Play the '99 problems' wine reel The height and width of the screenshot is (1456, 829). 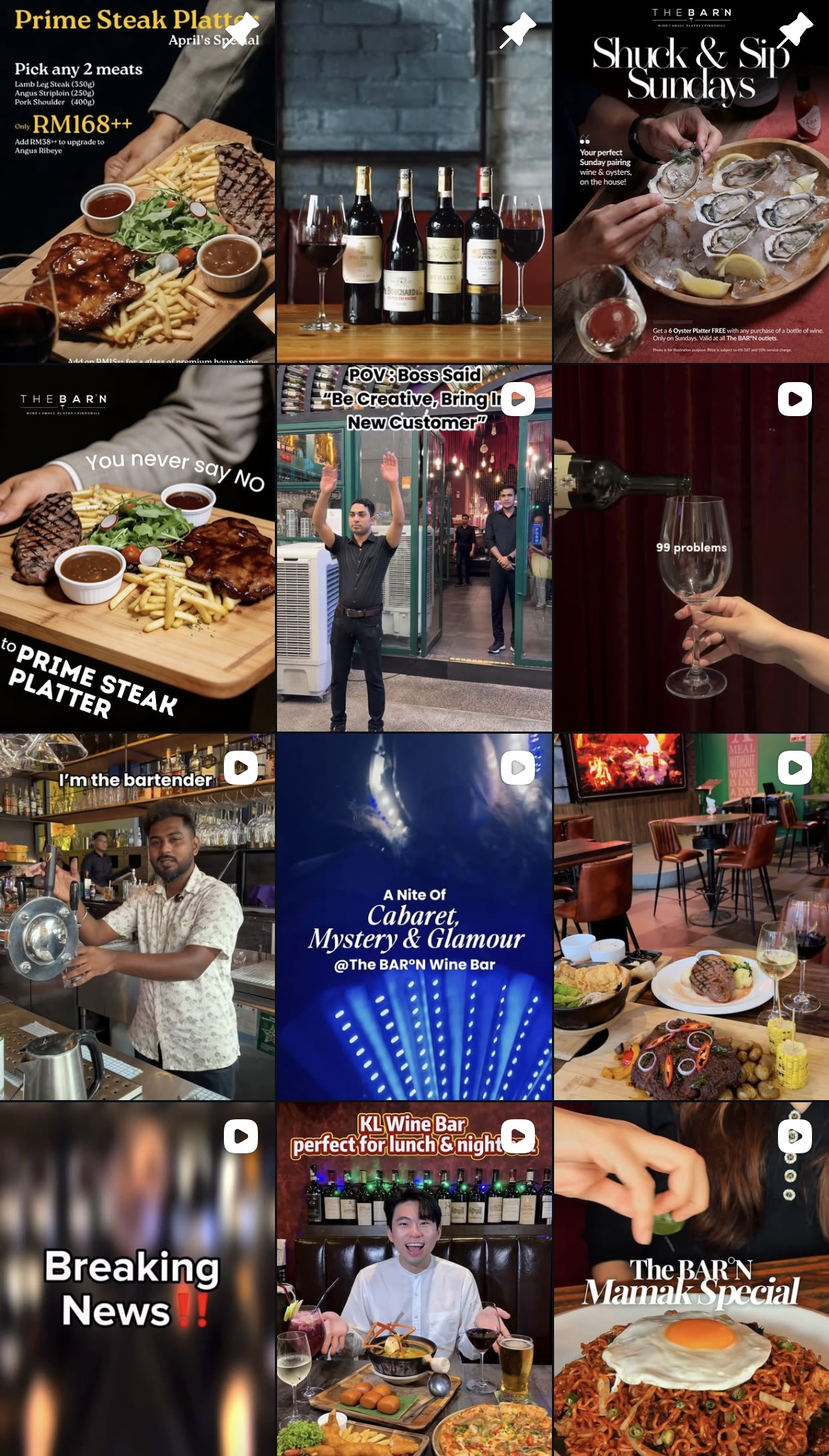click(x=691, y=548)
